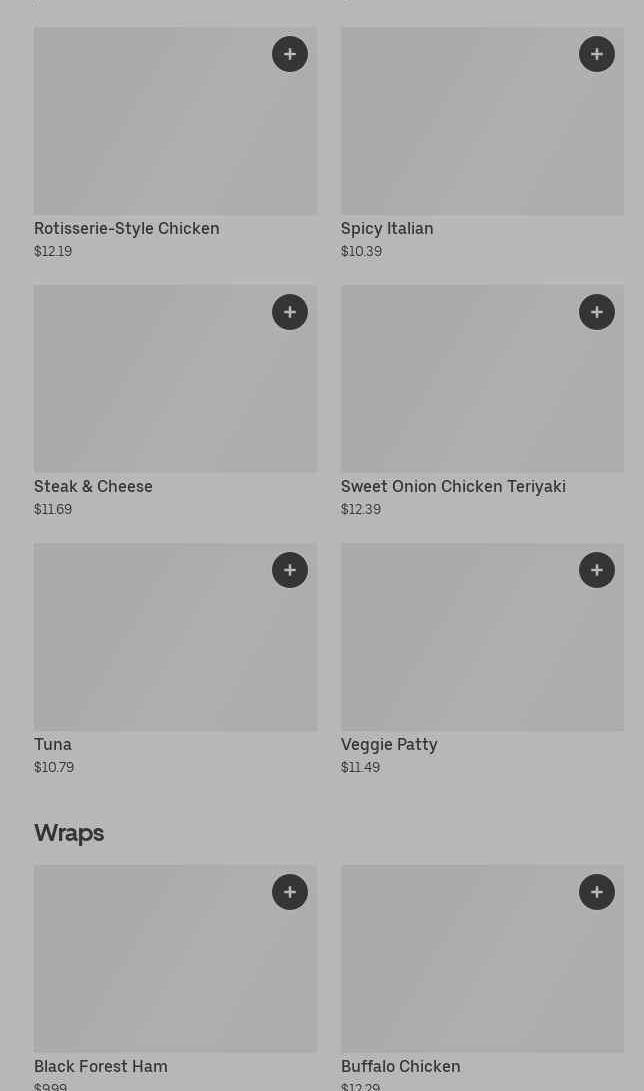Add Spicy Italian with plus button
The image size is (644, 1091).
click(597, 54)
